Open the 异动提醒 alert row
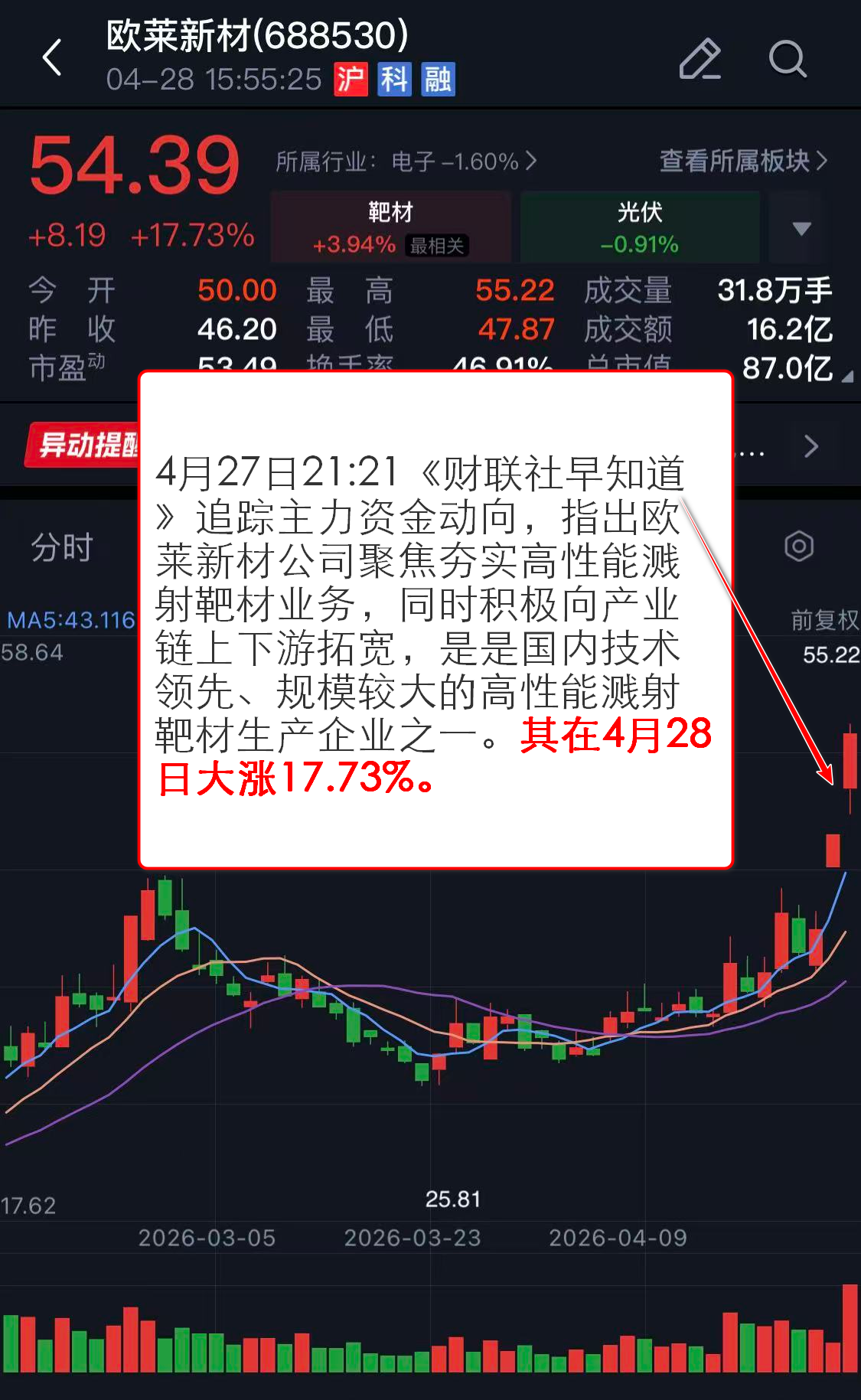The image size is (861, 1400). [84, 445]
